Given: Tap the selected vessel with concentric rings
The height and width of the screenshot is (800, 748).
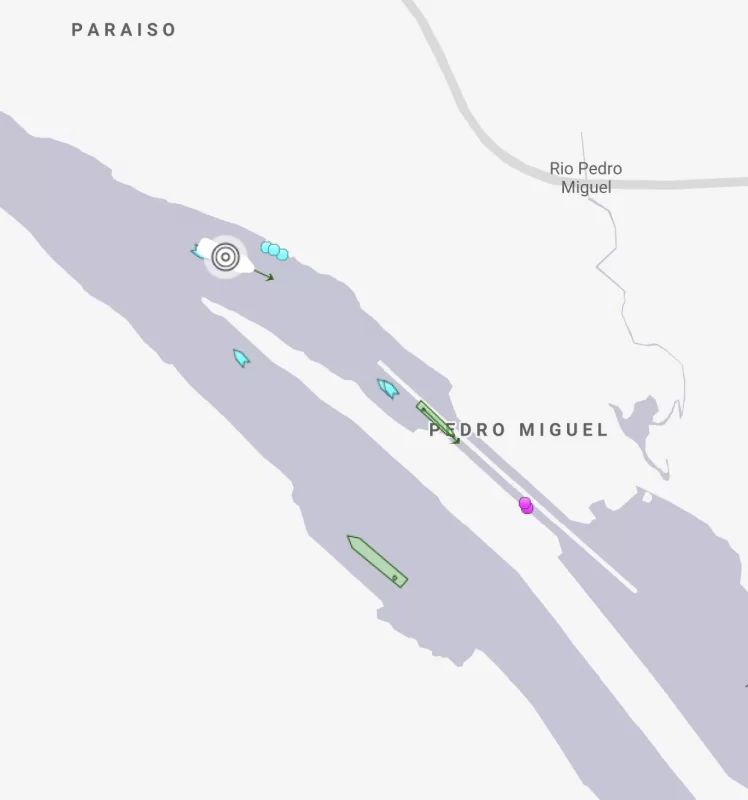Looking at the screenshot, I should 226,257.
